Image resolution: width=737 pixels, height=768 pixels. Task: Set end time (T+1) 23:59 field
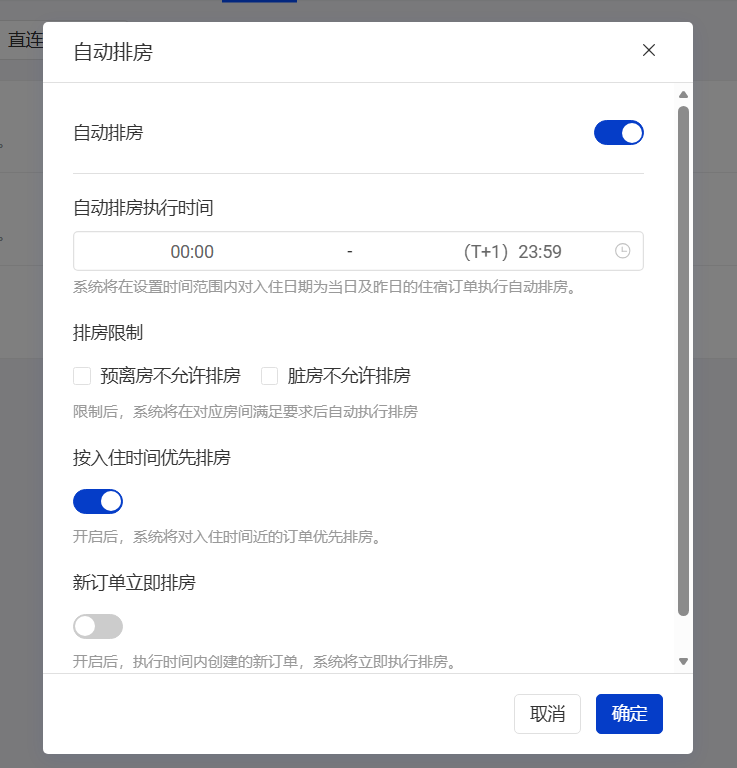pyautogui.click(x=512, y=252)
